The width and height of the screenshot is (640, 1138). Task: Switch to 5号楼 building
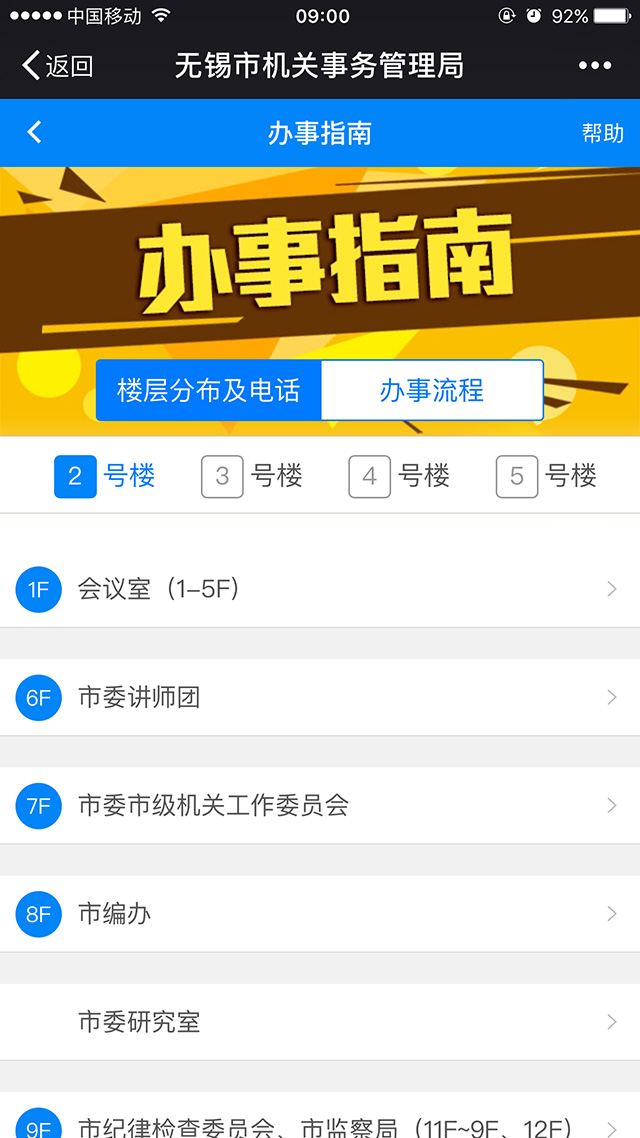click(546, 476)
